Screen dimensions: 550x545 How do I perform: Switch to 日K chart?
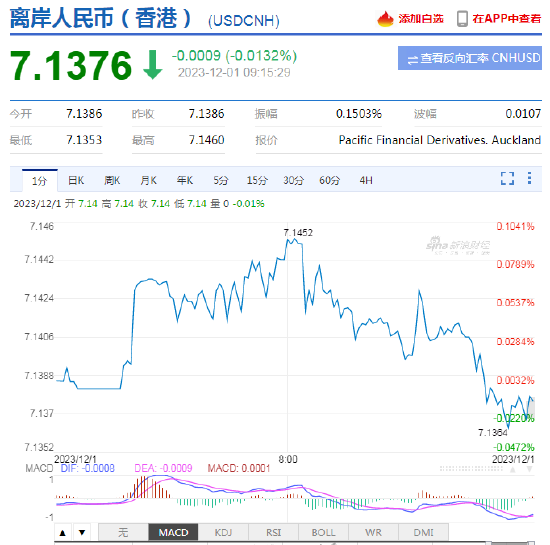pyautogui.click(x=76, y=181)
